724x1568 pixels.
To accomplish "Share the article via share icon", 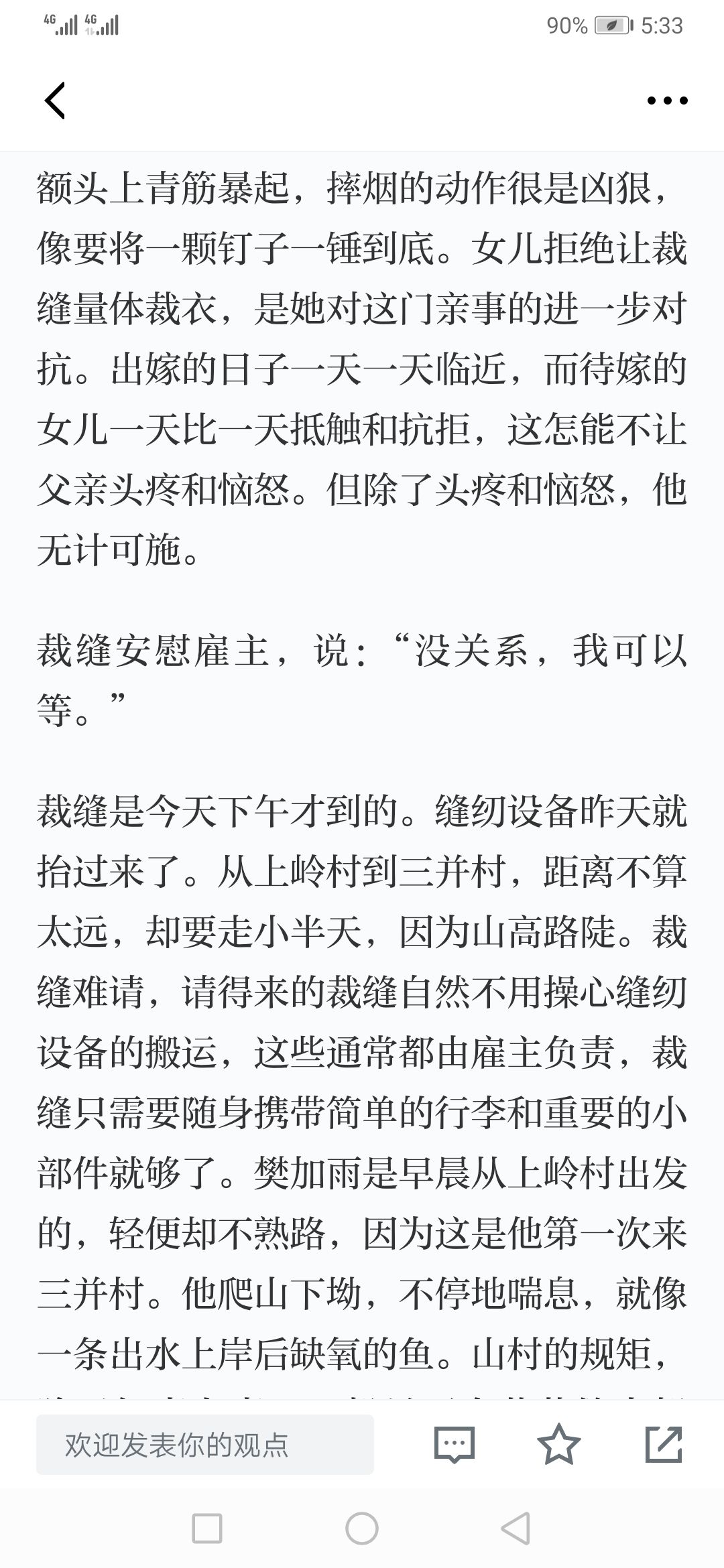I will click(663, 1443).
